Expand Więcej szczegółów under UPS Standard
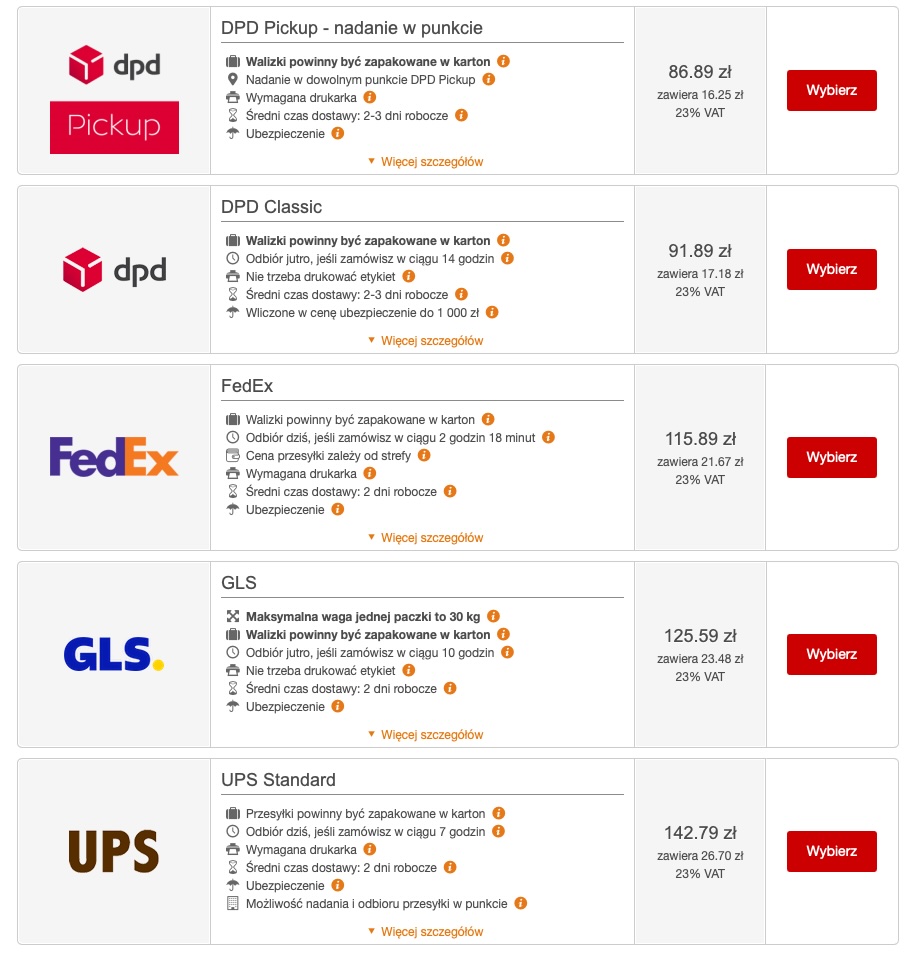911x954 pixels. [425, 931]
